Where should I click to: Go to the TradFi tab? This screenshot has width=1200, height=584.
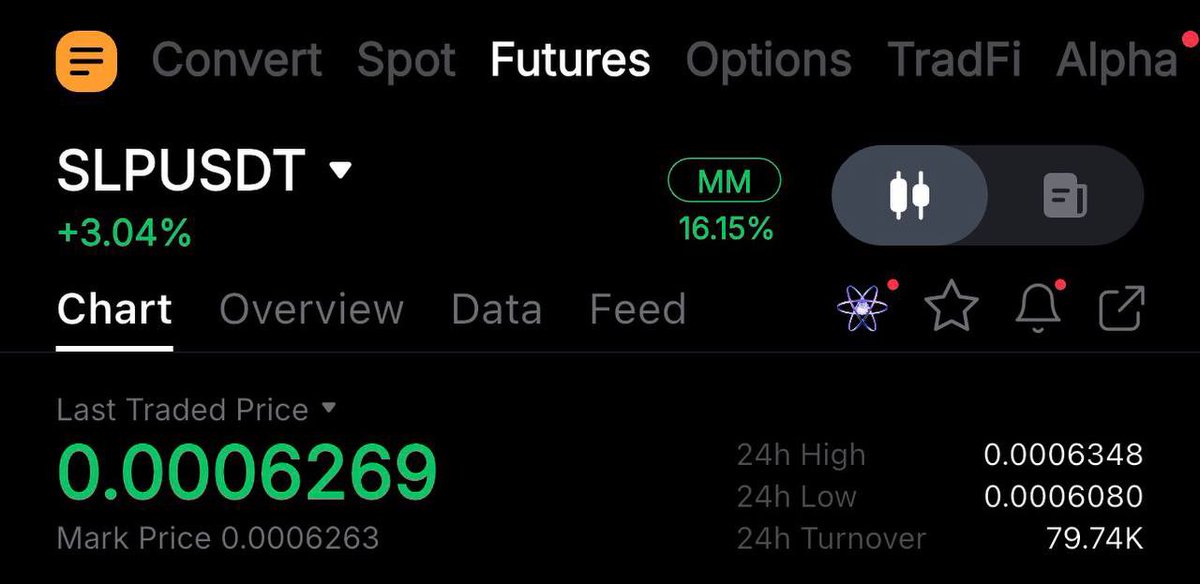point(954,60)
